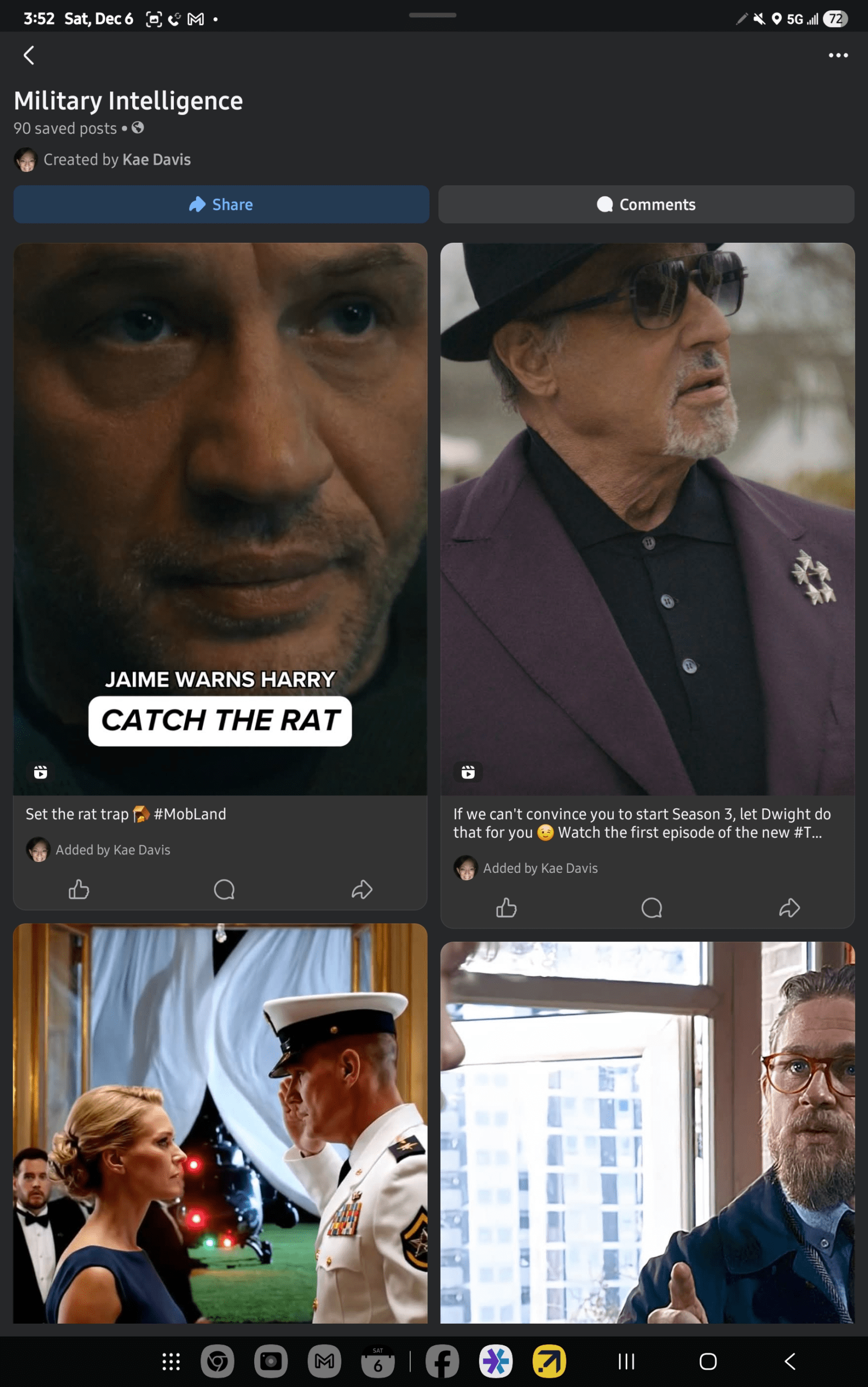Open the app drawer grid in taskbar
The width and height of the screenshot is (868, 1387).
(x=171, y=1361)
